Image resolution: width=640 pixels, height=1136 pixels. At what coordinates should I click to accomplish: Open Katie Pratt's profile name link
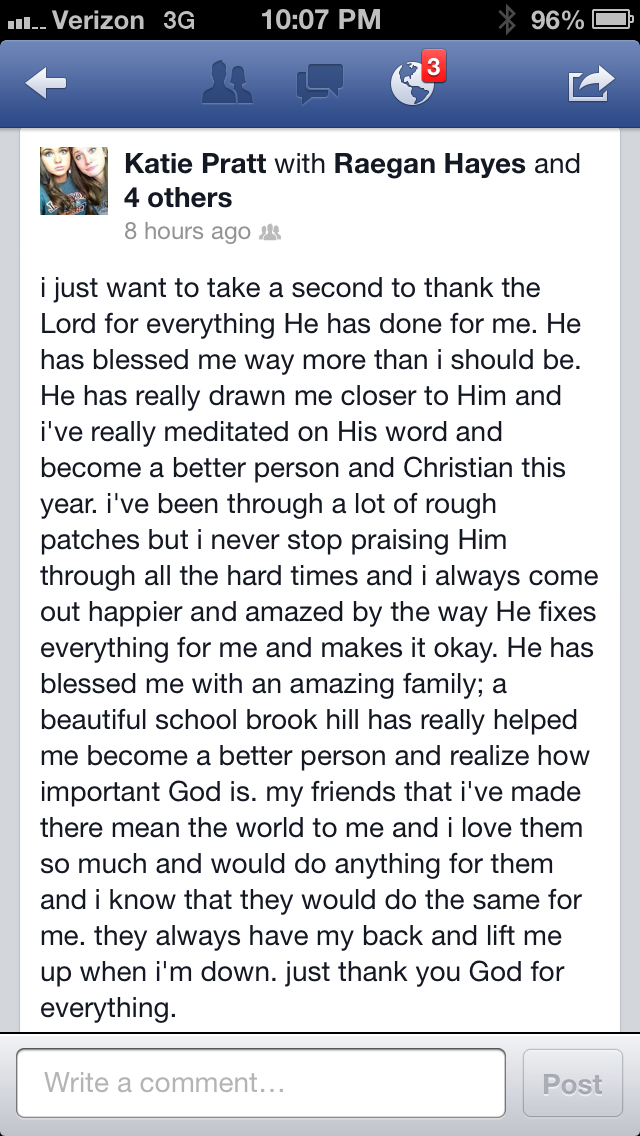pyautogui.click(x=195, y=164)
